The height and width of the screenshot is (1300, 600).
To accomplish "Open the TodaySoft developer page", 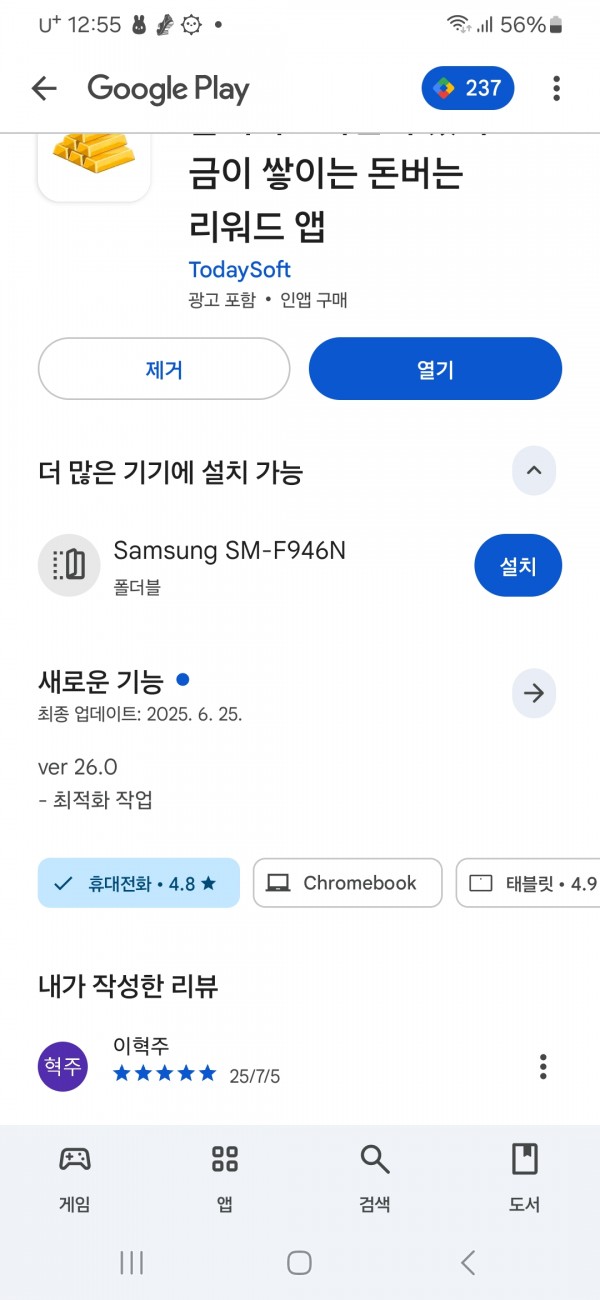I will [240, 270].
